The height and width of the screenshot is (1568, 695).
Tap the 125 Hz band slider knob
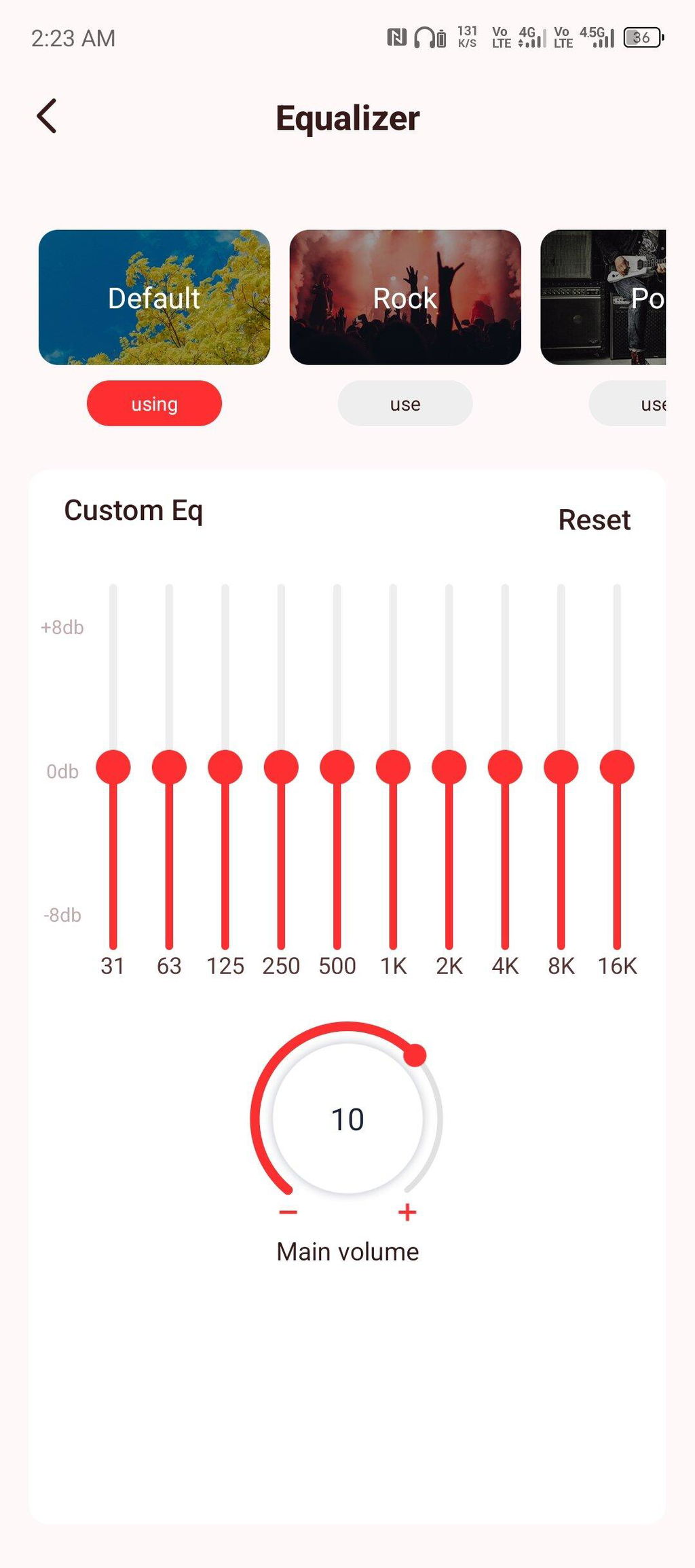(x=225, y=768)
